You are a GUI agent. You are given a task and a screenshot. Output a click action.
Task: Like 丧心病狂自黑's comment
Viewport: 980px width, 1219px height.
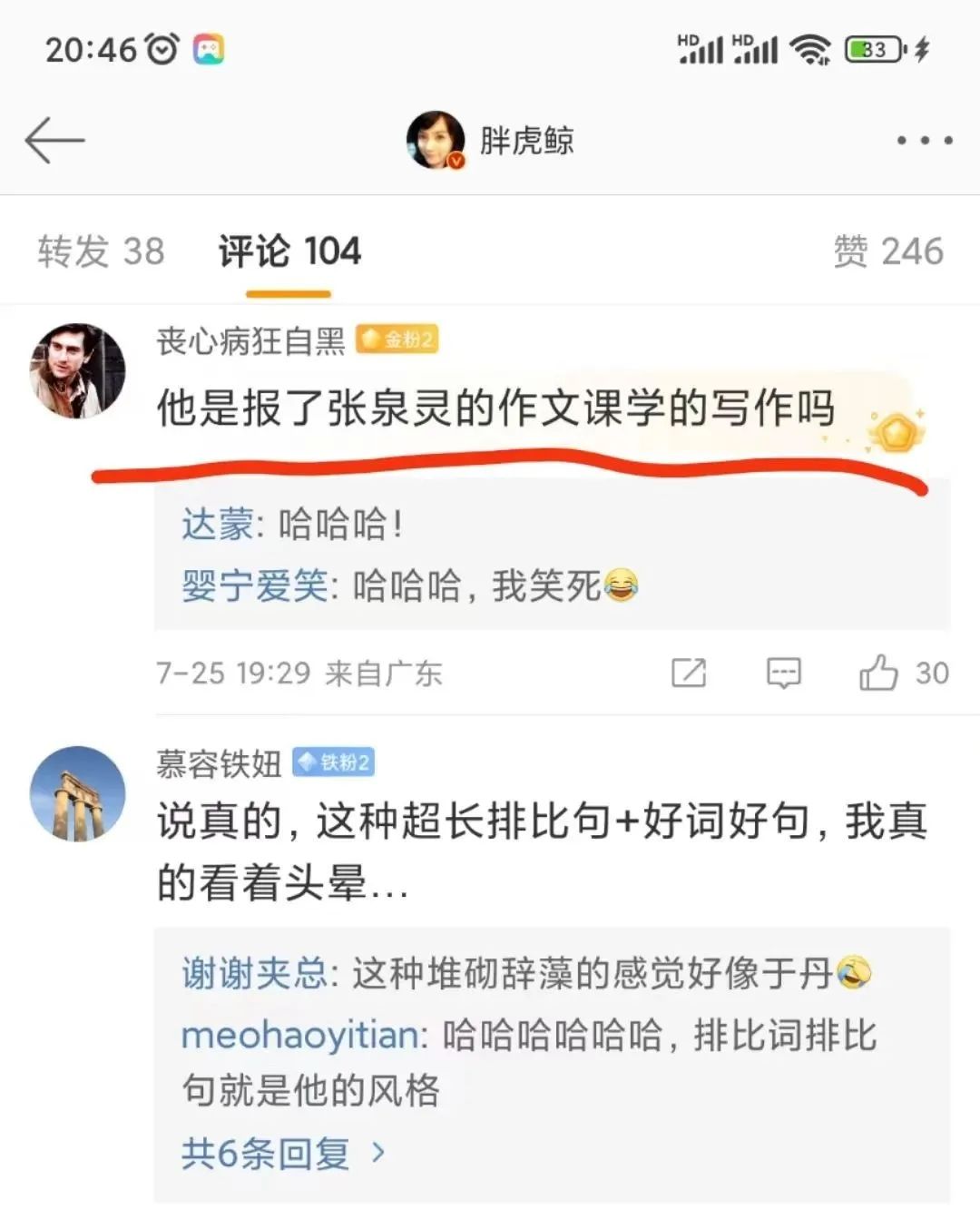click(878, 673)
